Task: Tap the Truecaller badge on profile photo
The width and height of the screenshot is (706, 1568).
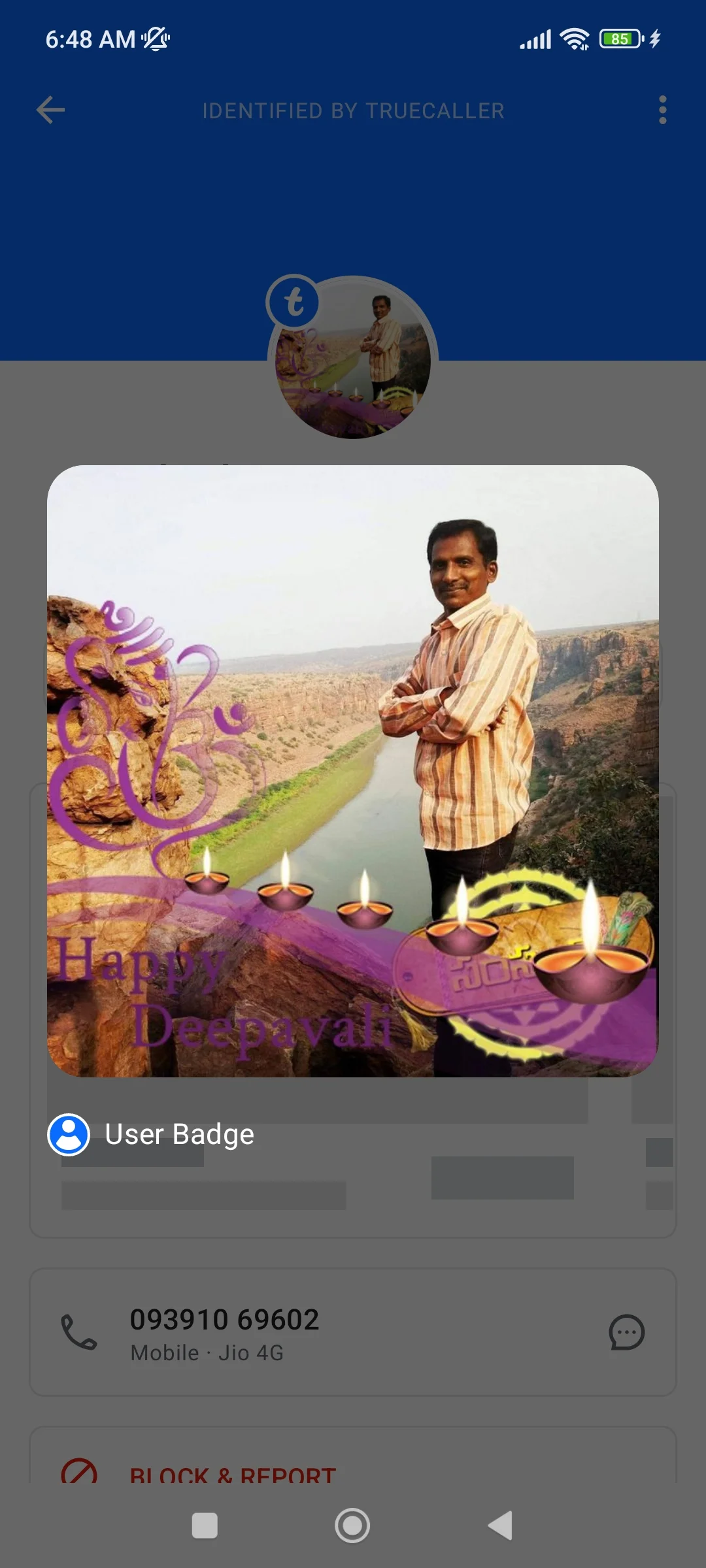Action: point(294,302)
